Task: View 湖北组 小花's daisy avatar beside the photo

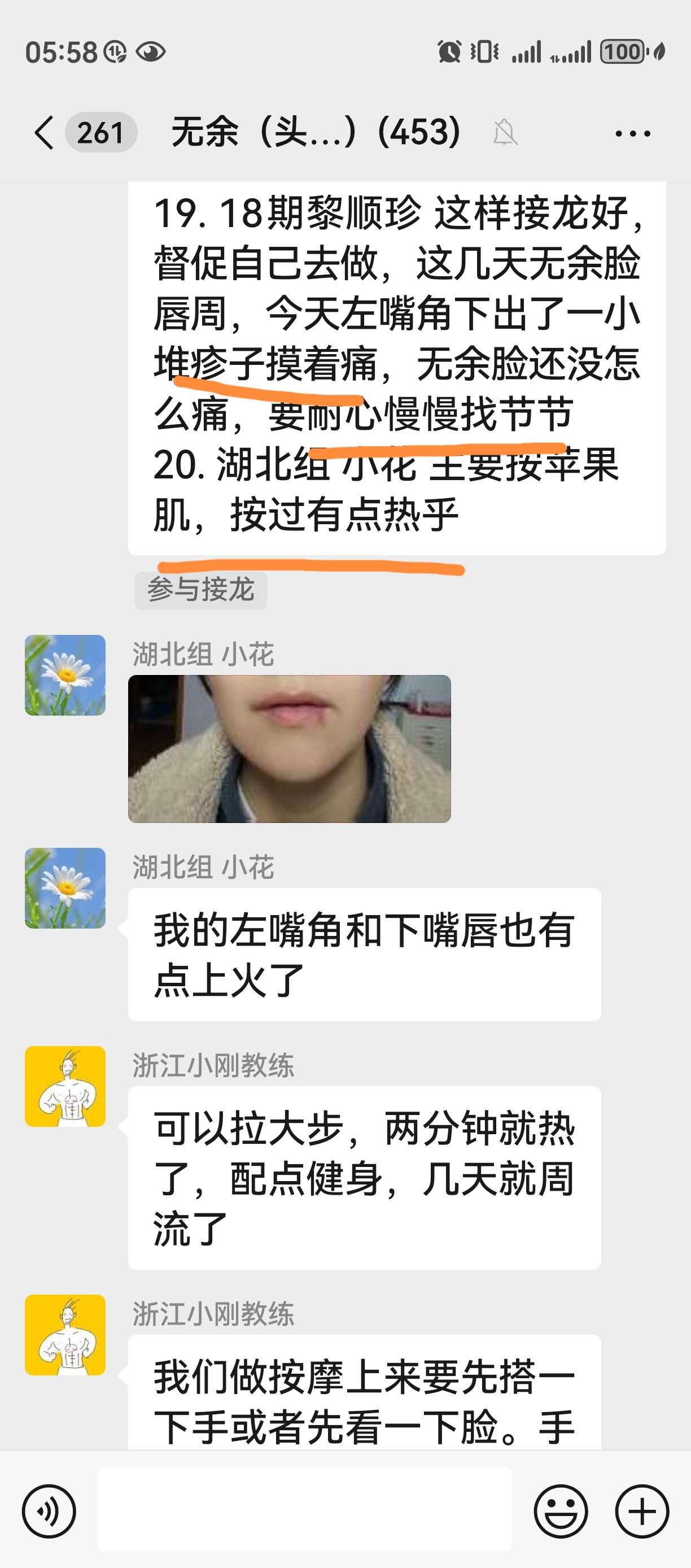Action: point(65,675)
